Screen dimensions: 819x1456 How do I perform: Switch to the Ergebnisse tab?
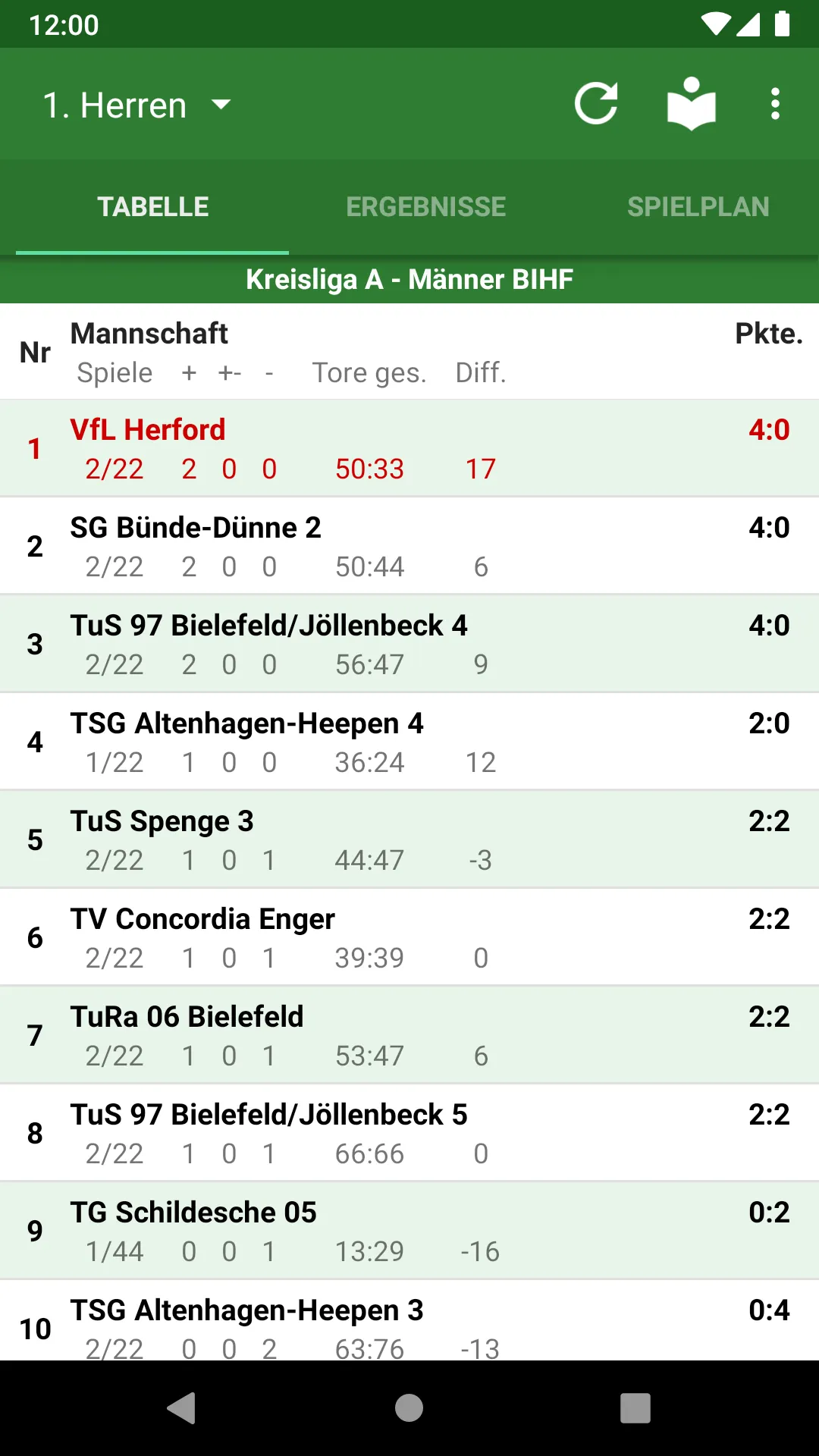click(x=425, y=206)
